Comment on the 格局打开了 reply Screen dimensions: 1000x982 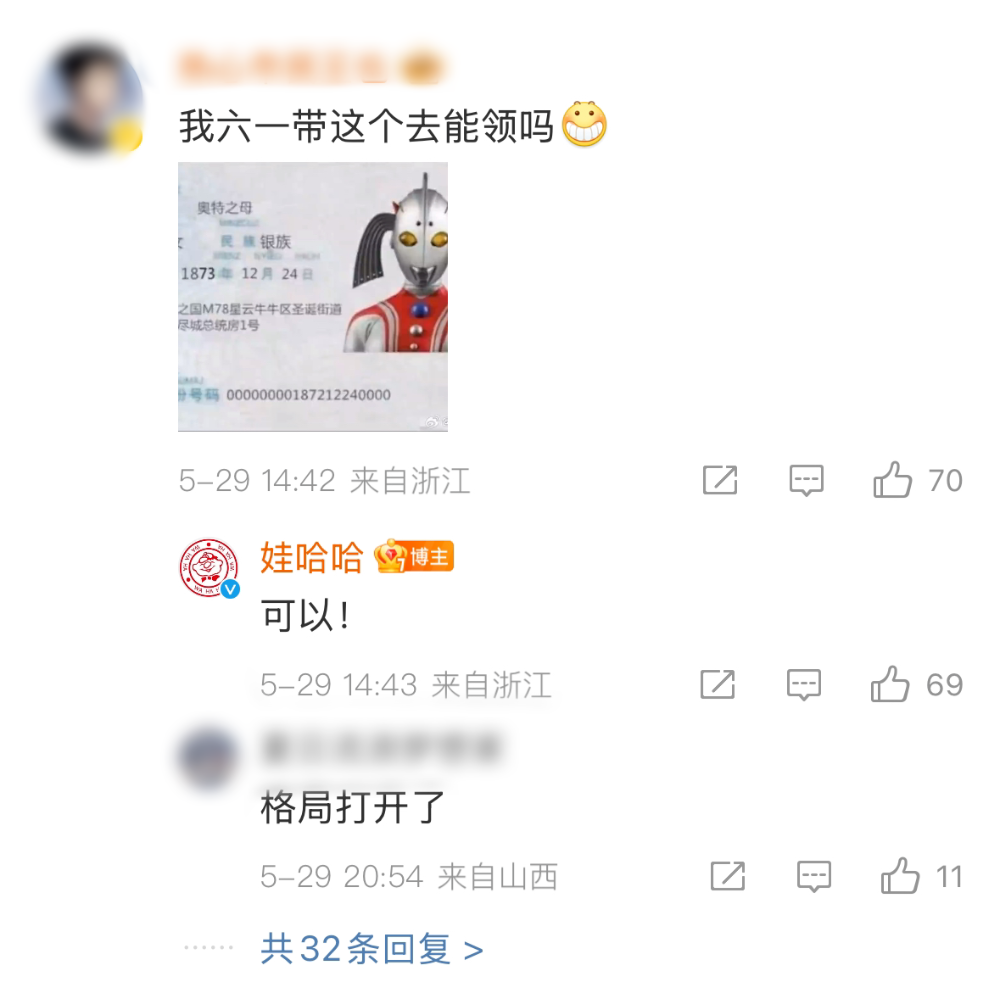(x=814, y=877)
